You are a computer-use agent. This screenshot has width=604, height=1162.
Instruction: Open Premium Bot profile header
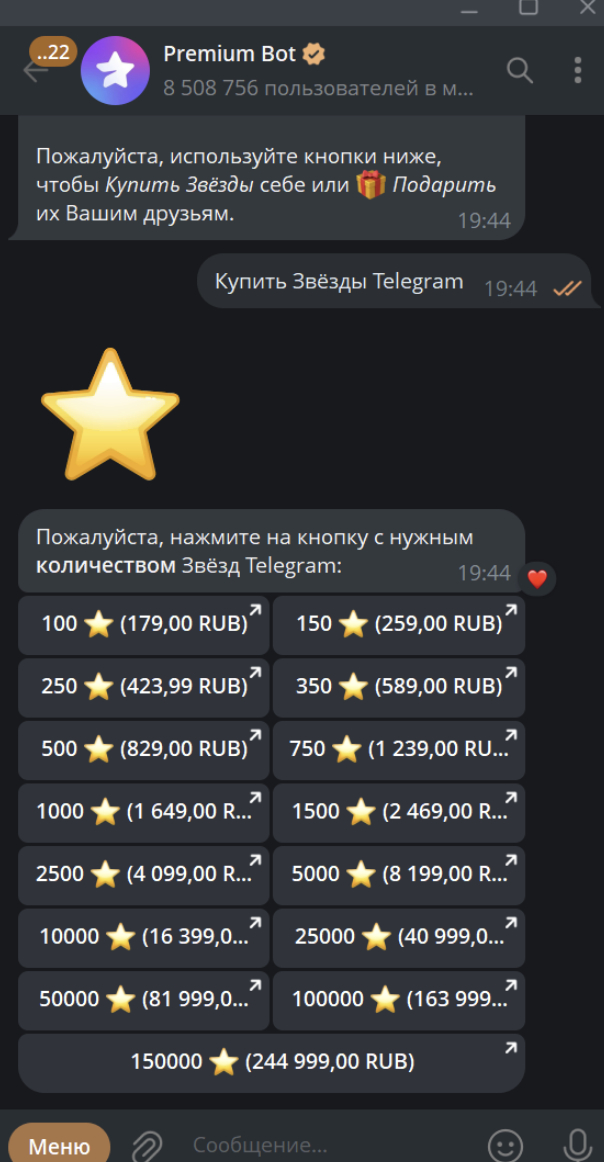point(300,70)
